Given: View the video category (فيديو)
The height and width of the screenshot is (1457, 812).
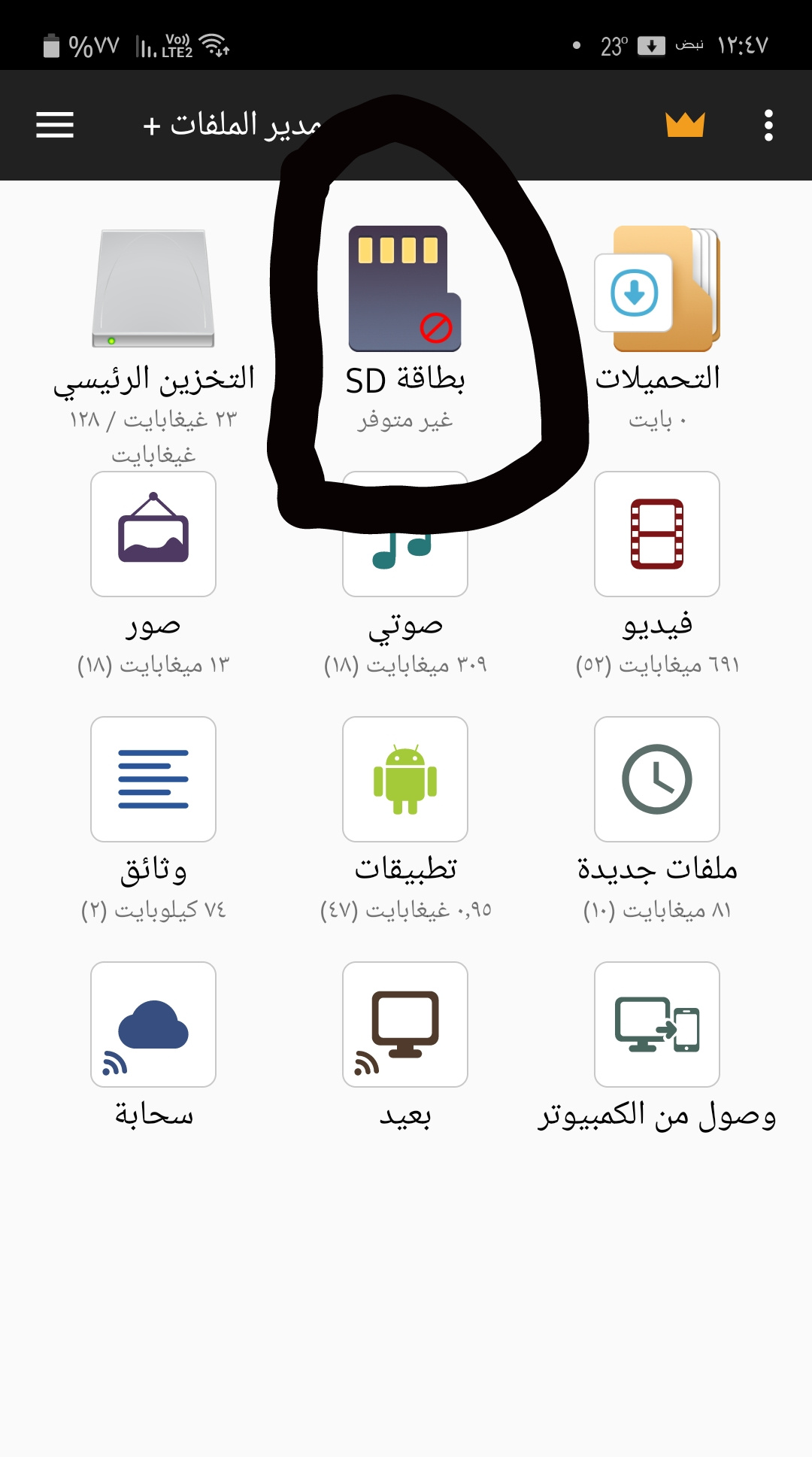Looking at the screenshot, I should 657,535.
